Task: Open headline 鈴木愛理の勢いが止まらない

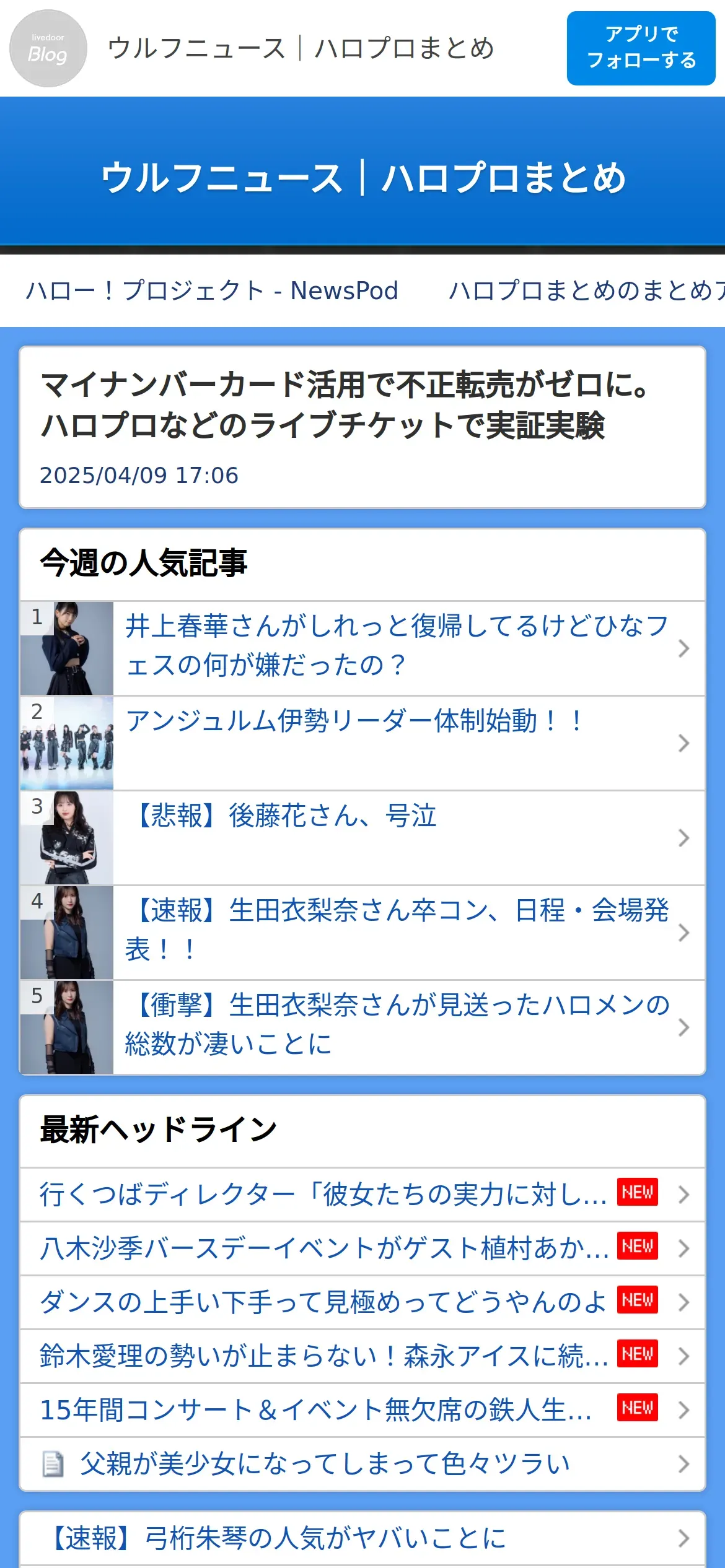Action: coord(322,1356)
